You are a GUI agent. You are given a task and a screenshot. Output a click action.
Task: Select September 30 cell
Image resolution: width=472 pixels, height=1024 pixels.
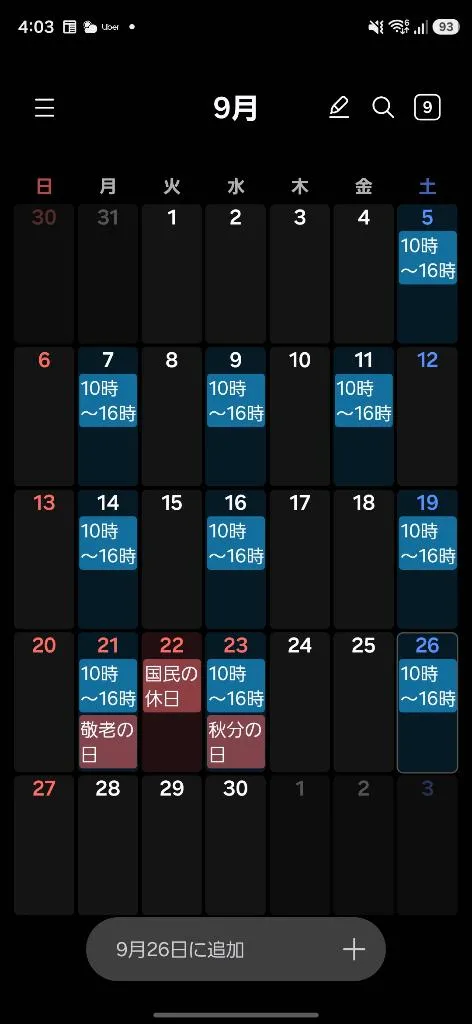tap(236, 845)
